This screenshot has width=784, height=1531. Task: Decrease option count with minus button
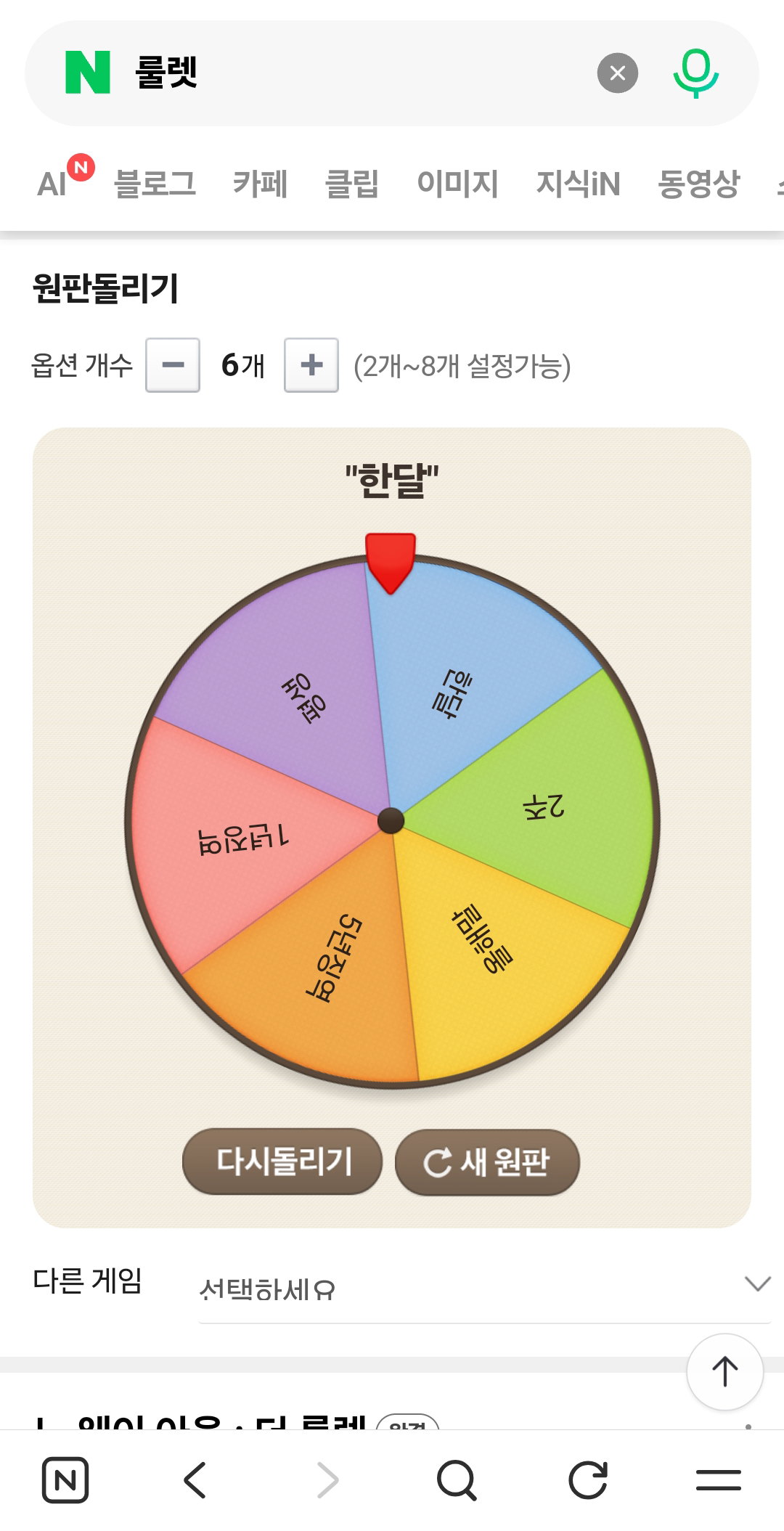coord(173,365)
